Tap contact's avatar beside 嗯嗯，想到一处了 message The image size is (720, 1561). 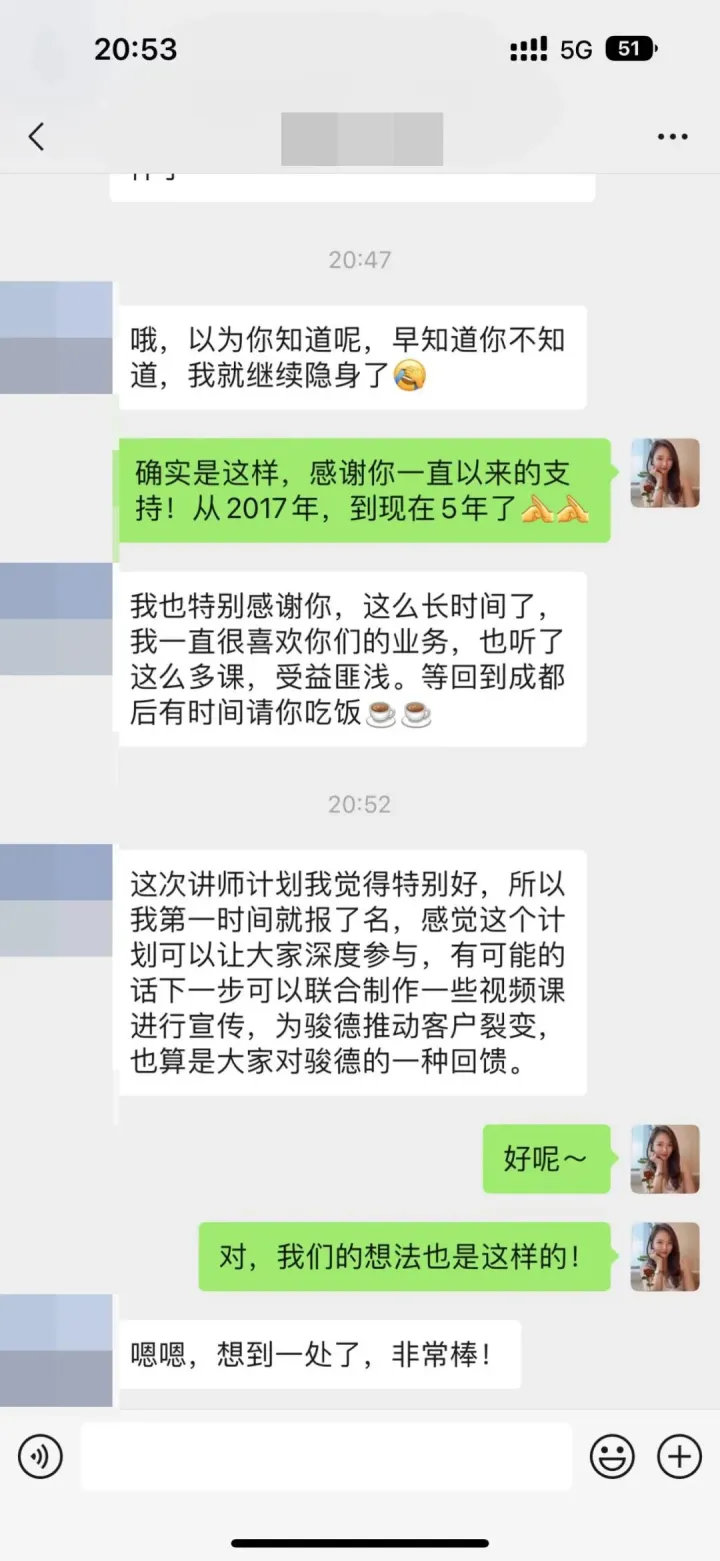pyautogui.click(x=56, y=1351)
